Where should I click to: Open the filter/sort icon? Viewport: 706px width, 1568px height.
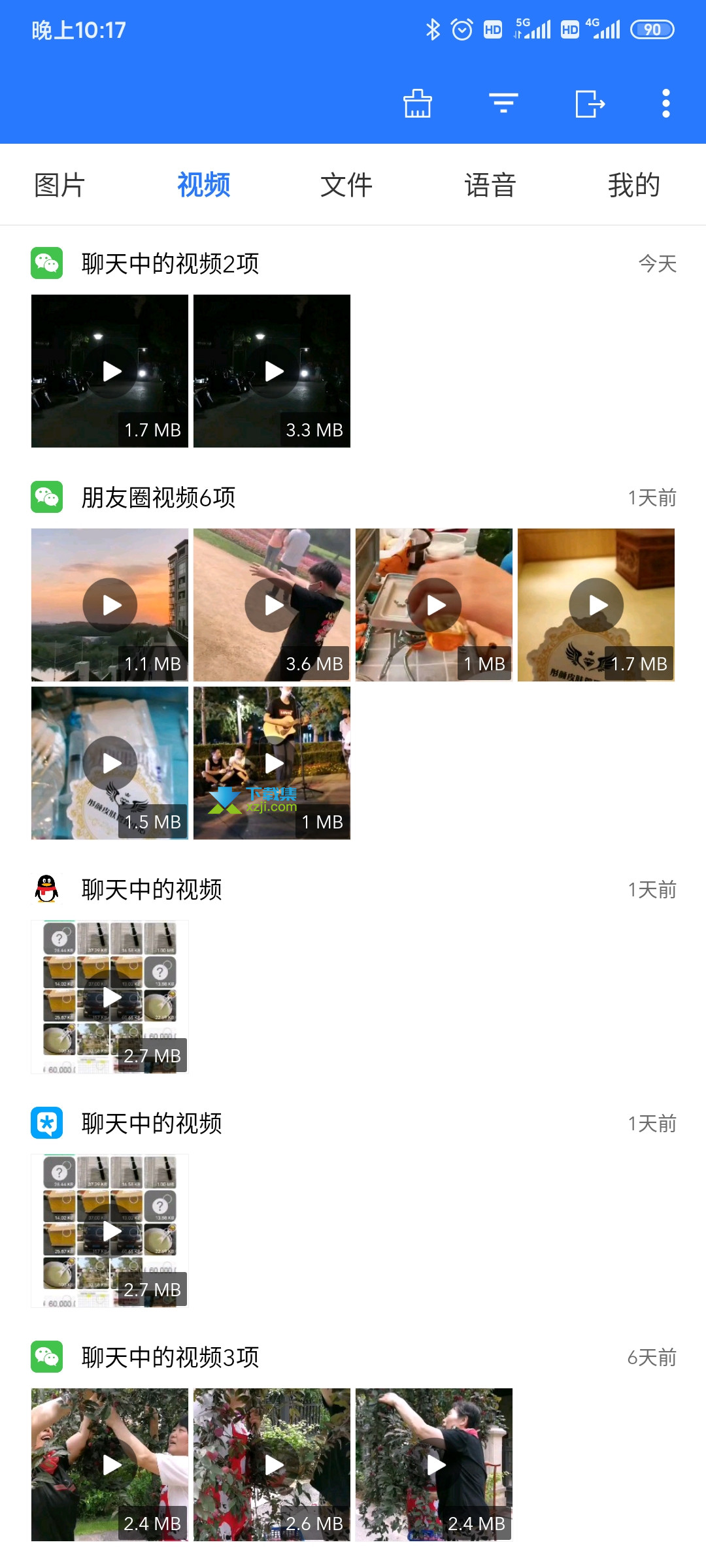[x=503, y=103]
